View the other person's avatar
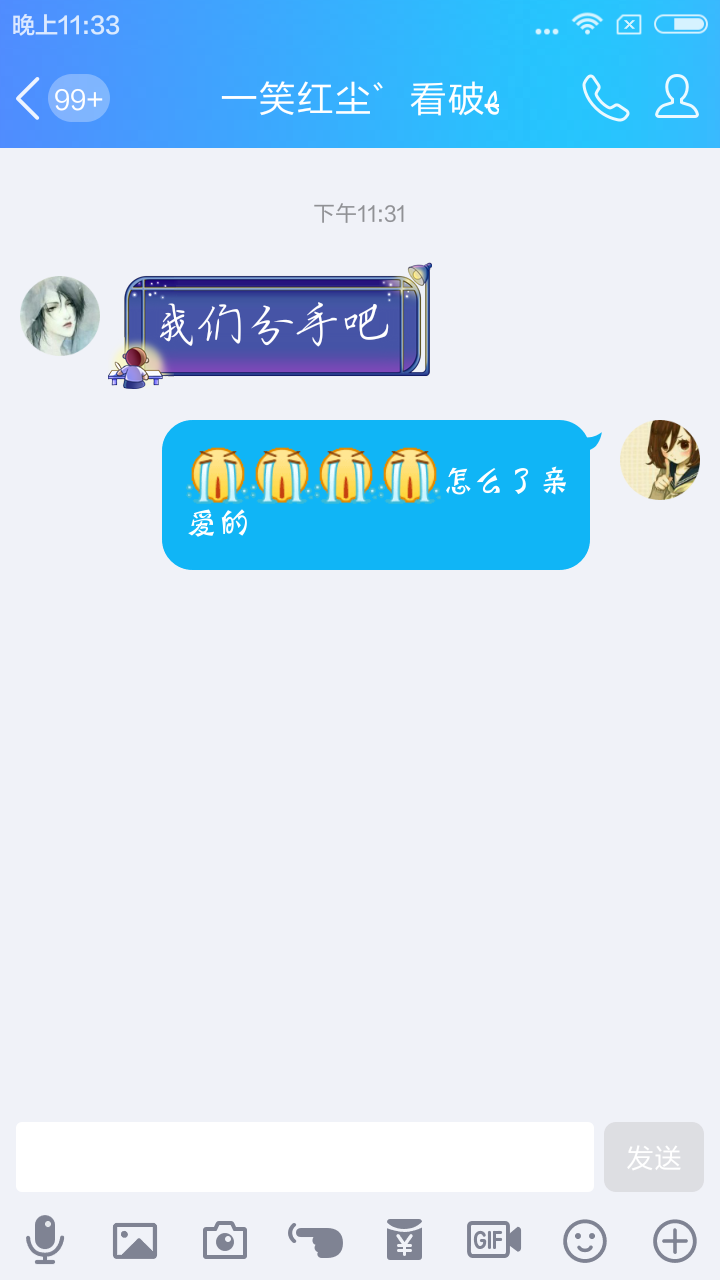This screenshot has height=1280, width=720. [x=60, y=316]
